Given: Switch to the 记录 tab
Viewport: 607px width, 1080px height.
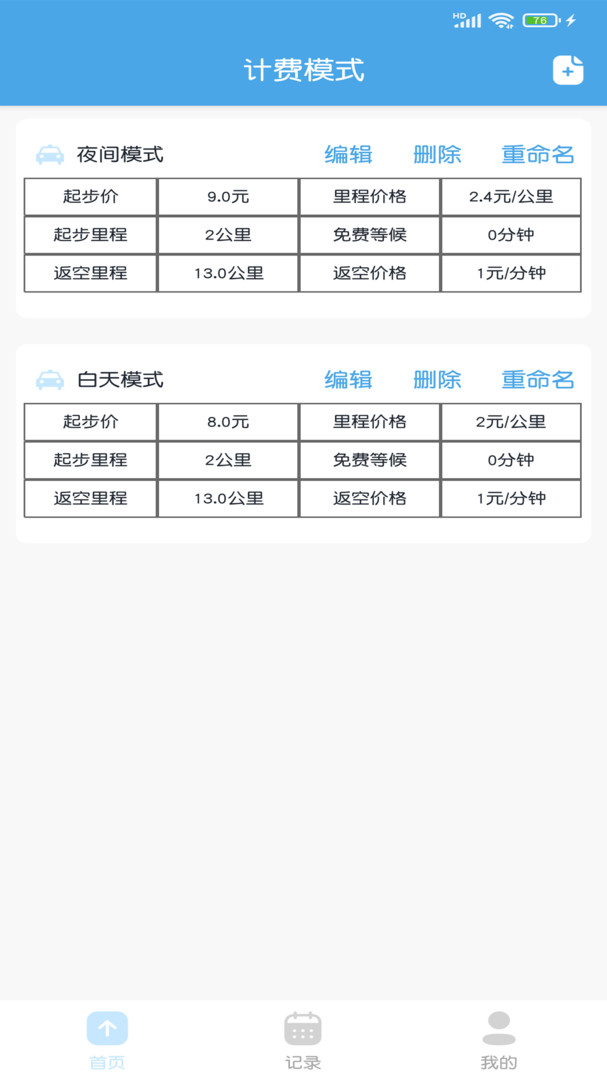Looking at the screenshot, I should pyautogui.click(x=303, y=1040).
